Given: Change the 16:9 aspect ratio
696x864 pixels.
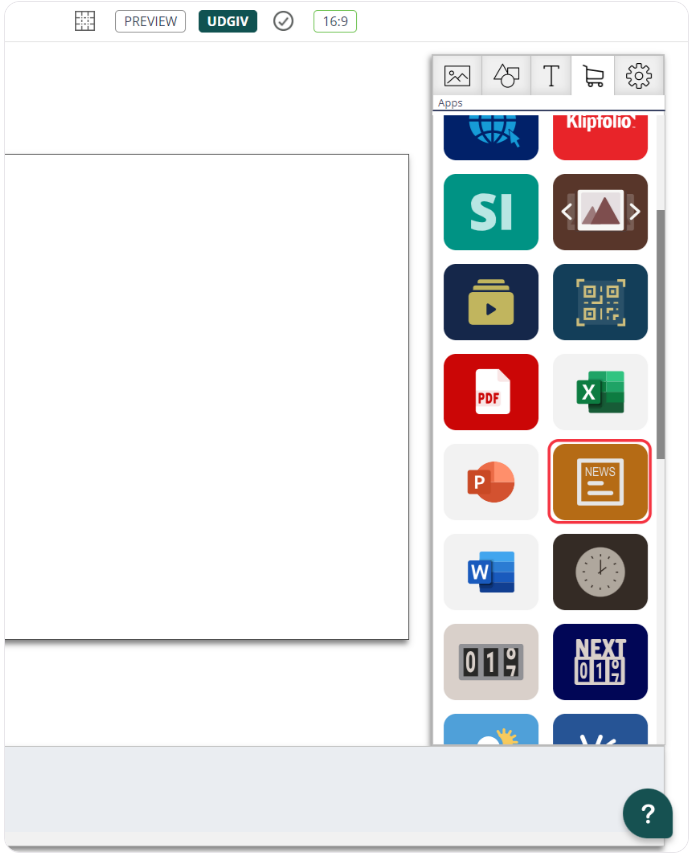Looking at the screenshot, I should 334,21.
